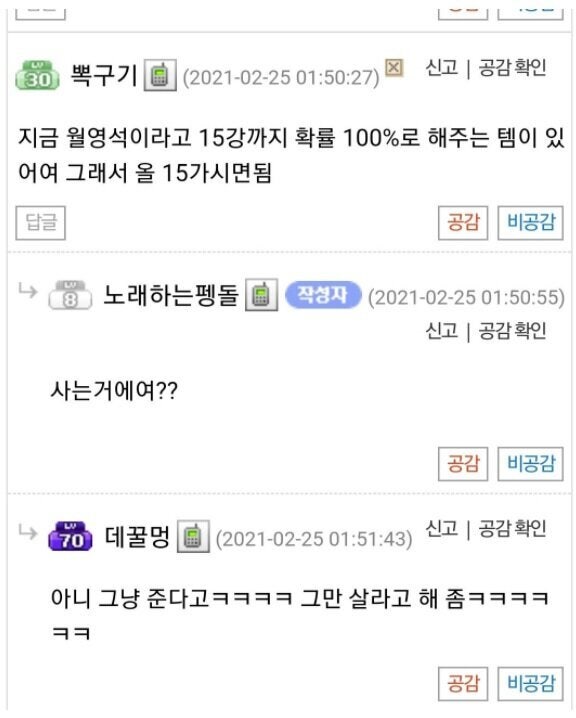
Task: Report 데꿀멍's reply via 신고
Action: (441, 528)
